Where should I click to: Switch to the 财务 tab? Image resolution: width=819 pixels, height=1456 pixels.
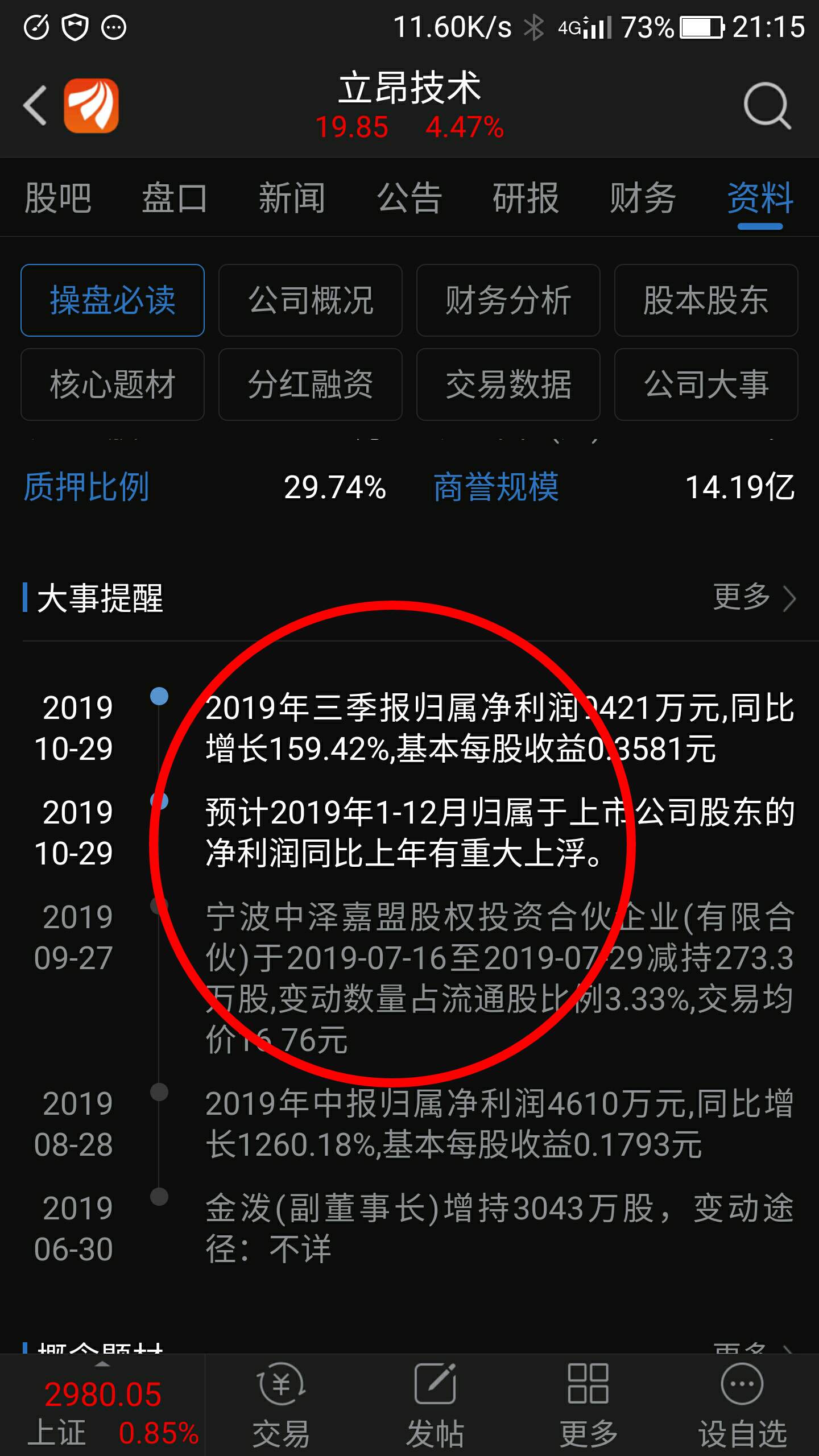pos(643,198)
